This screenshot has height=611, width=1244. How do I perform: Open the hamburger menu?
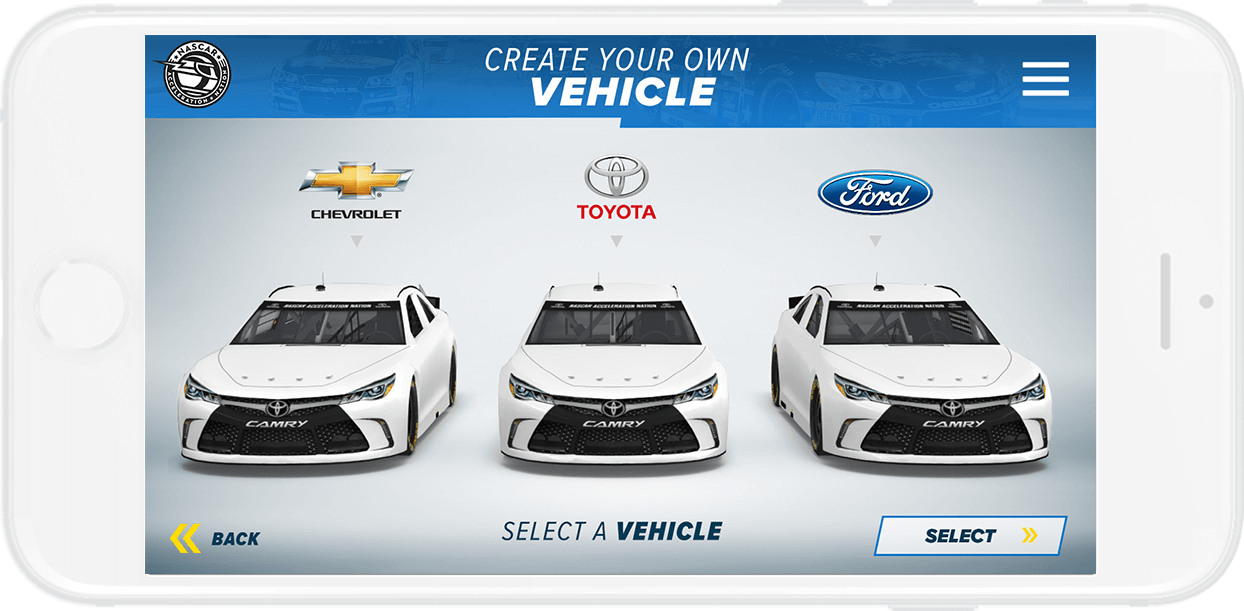pos(1045,79)
